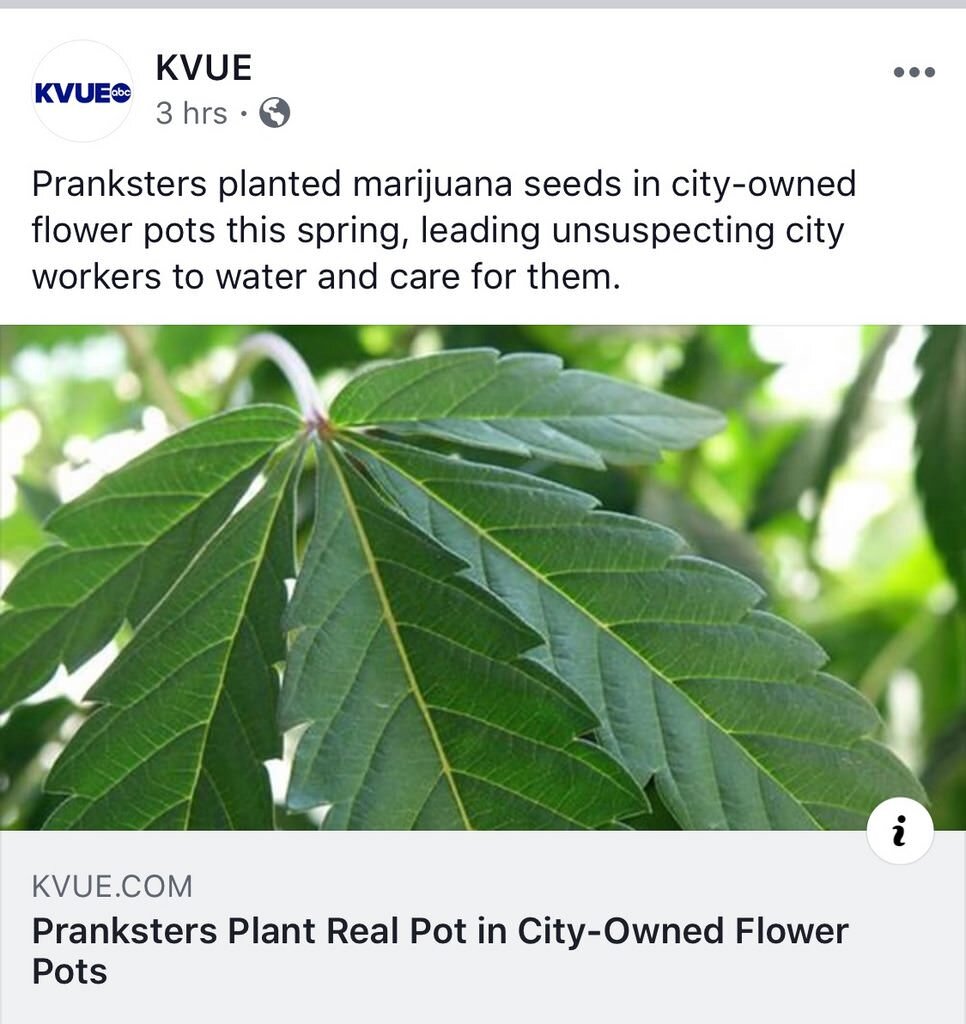Screen dimensions: 966x1024
Task: Tap the globe privacy icon
Action: click(274, 114)
